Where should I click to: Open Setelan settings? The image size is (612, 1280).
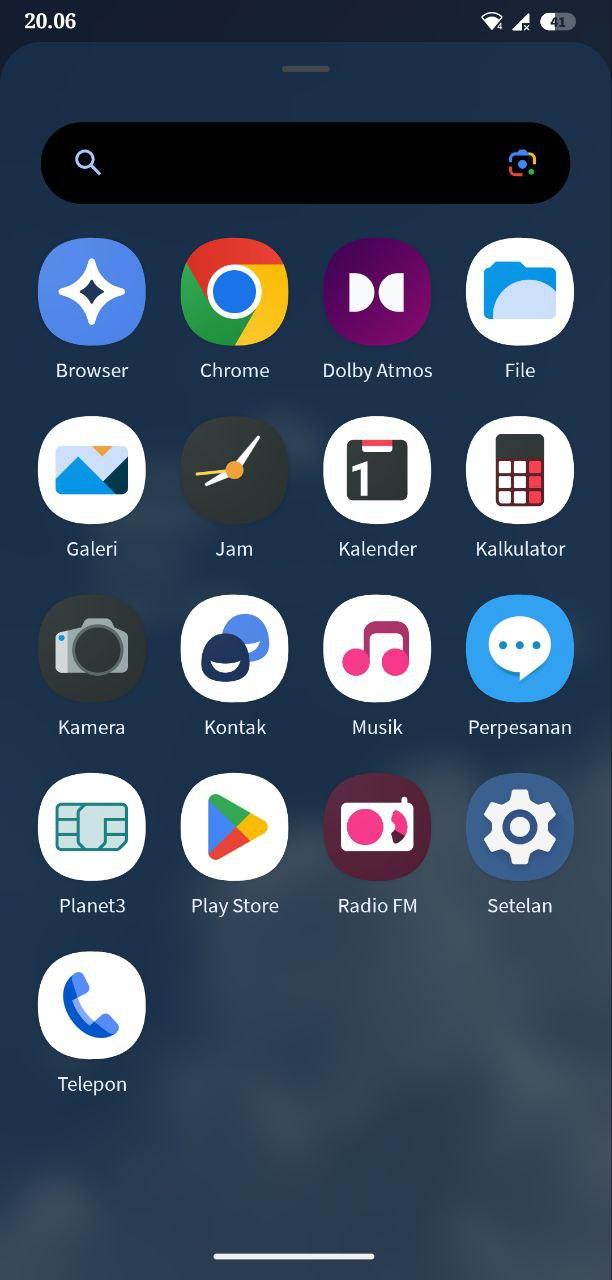tap(520, 827)
